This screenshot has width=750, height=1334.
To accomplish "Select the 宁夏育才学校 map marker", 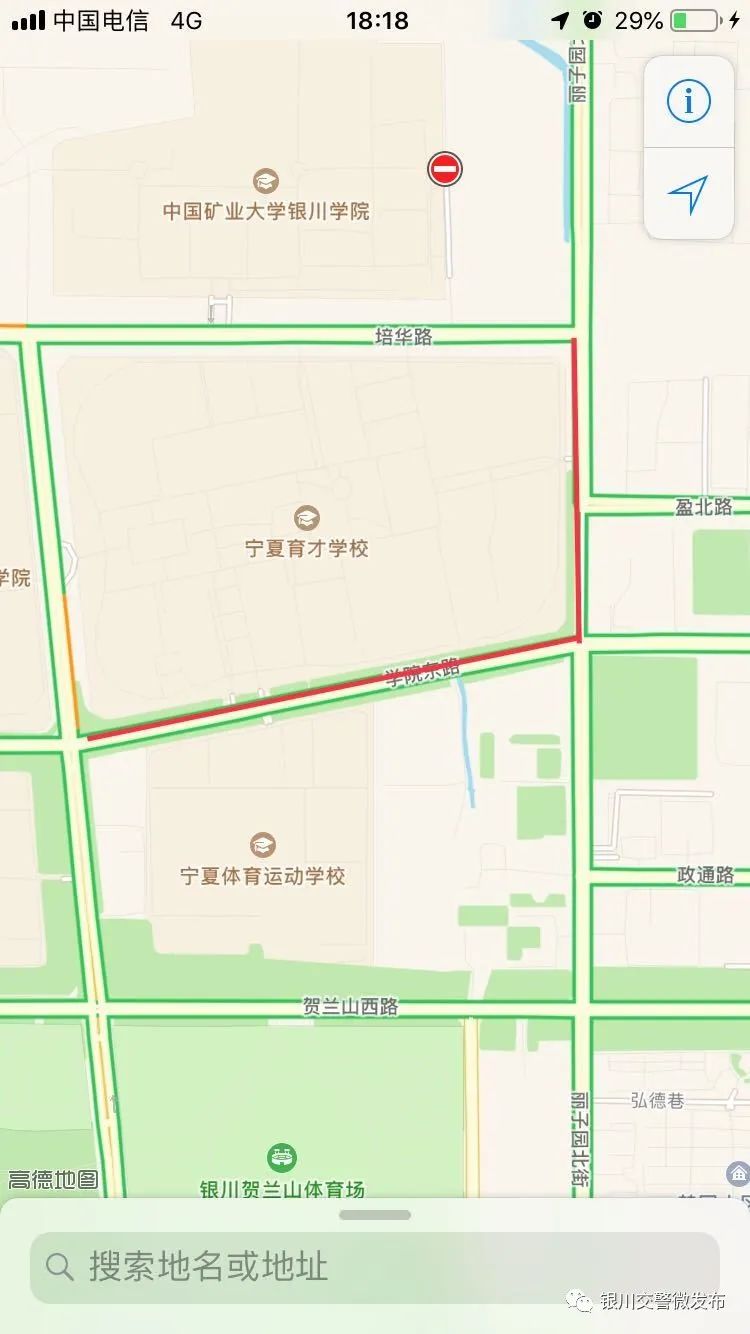I will point(307,519).
